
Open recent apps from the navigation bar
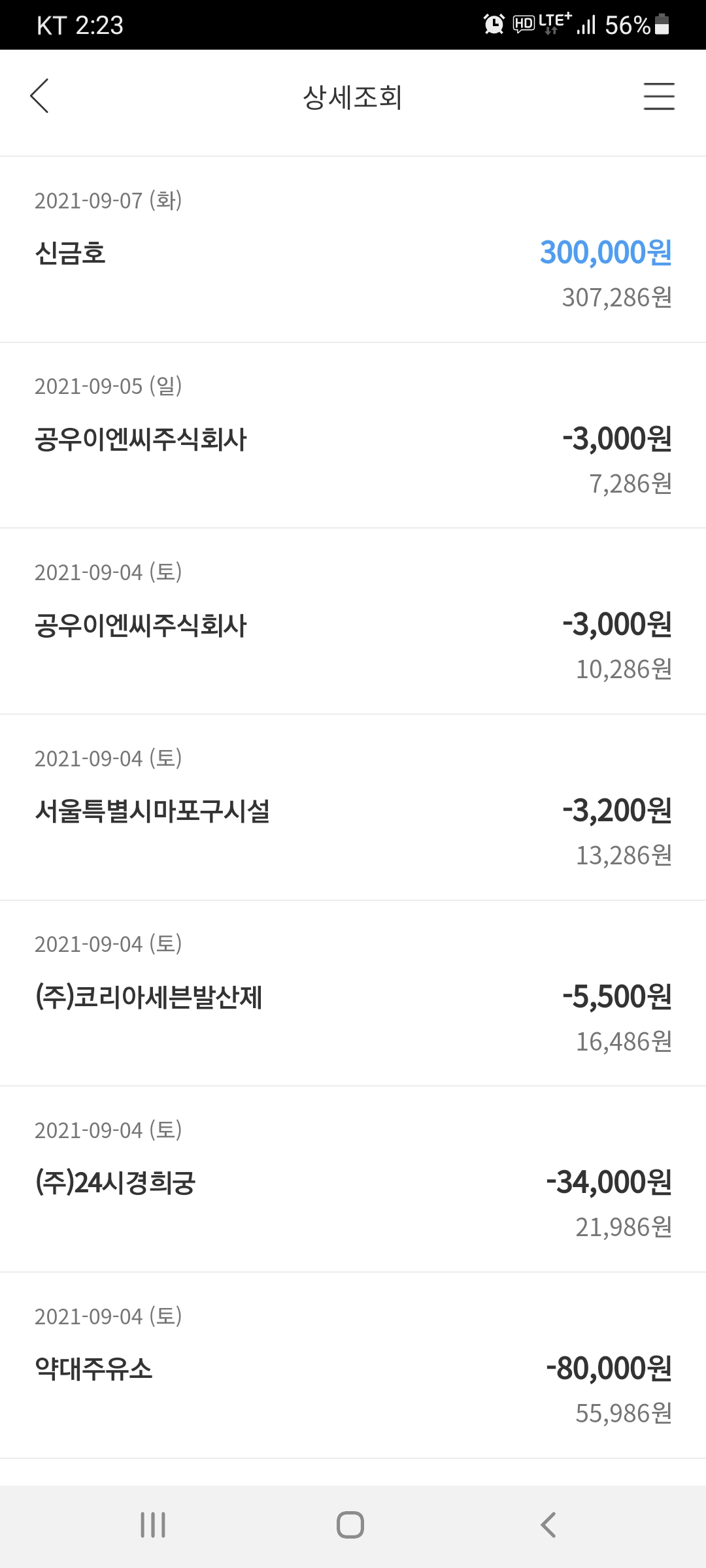tap(153, 1525)
